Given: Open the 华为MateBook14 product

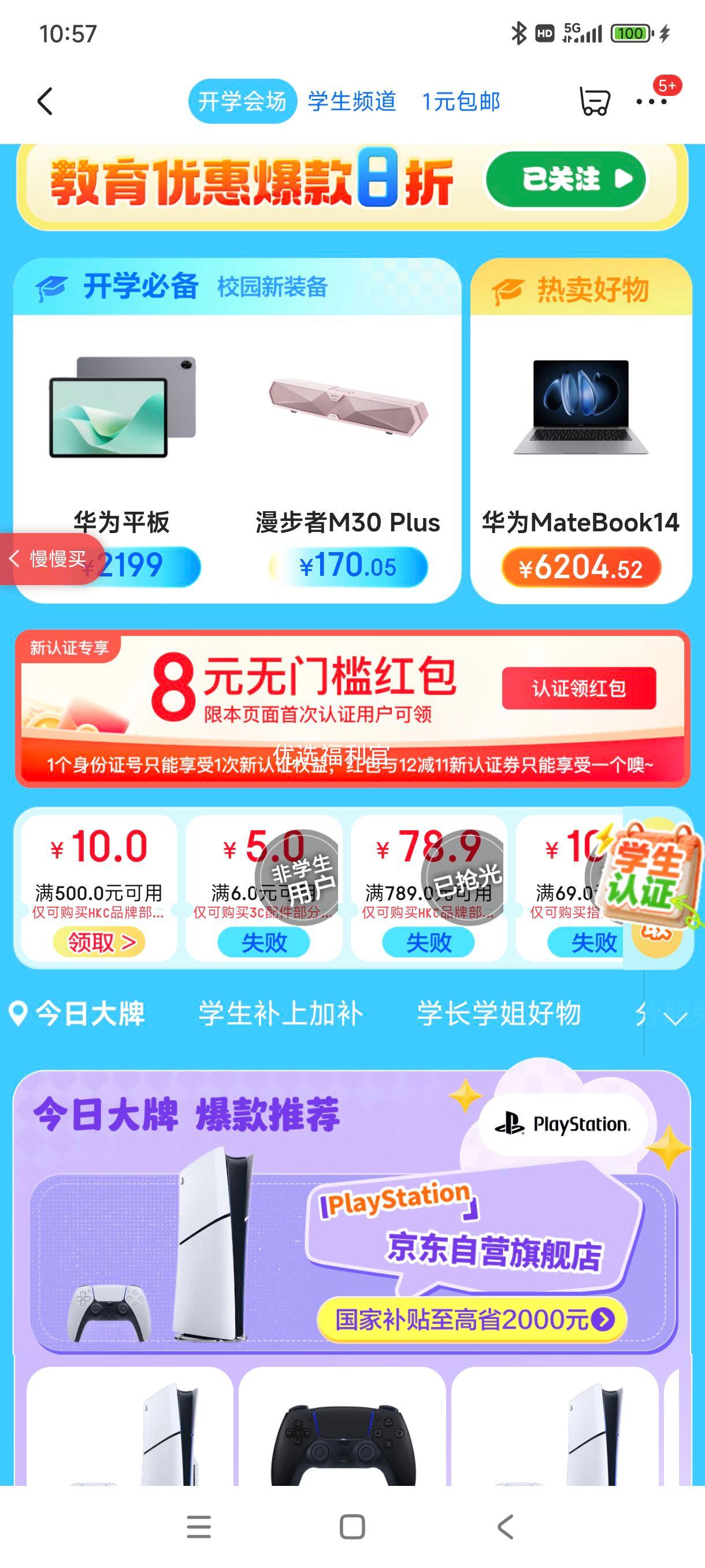Looking at the screenshot, I should tap(582, 438).
